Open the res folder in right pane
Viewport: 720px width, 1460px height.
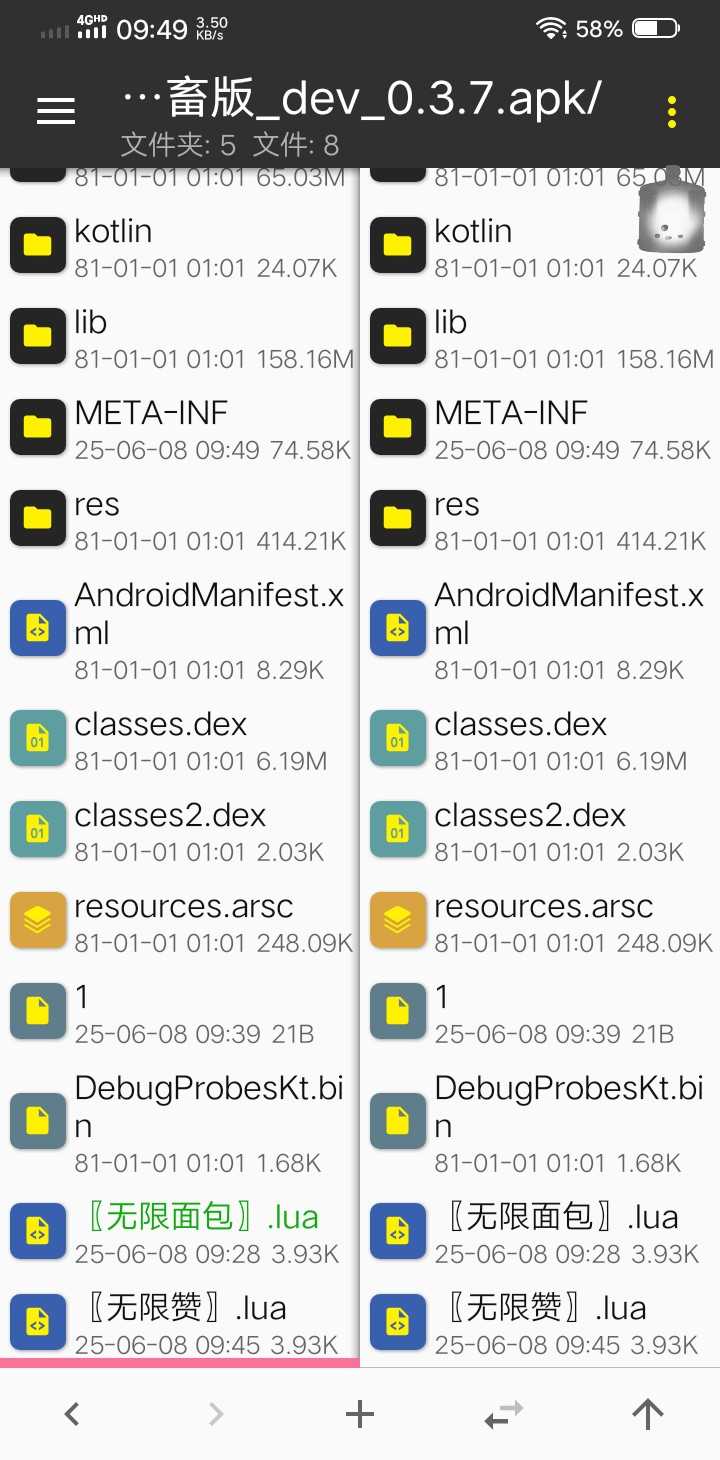point(540,519)
